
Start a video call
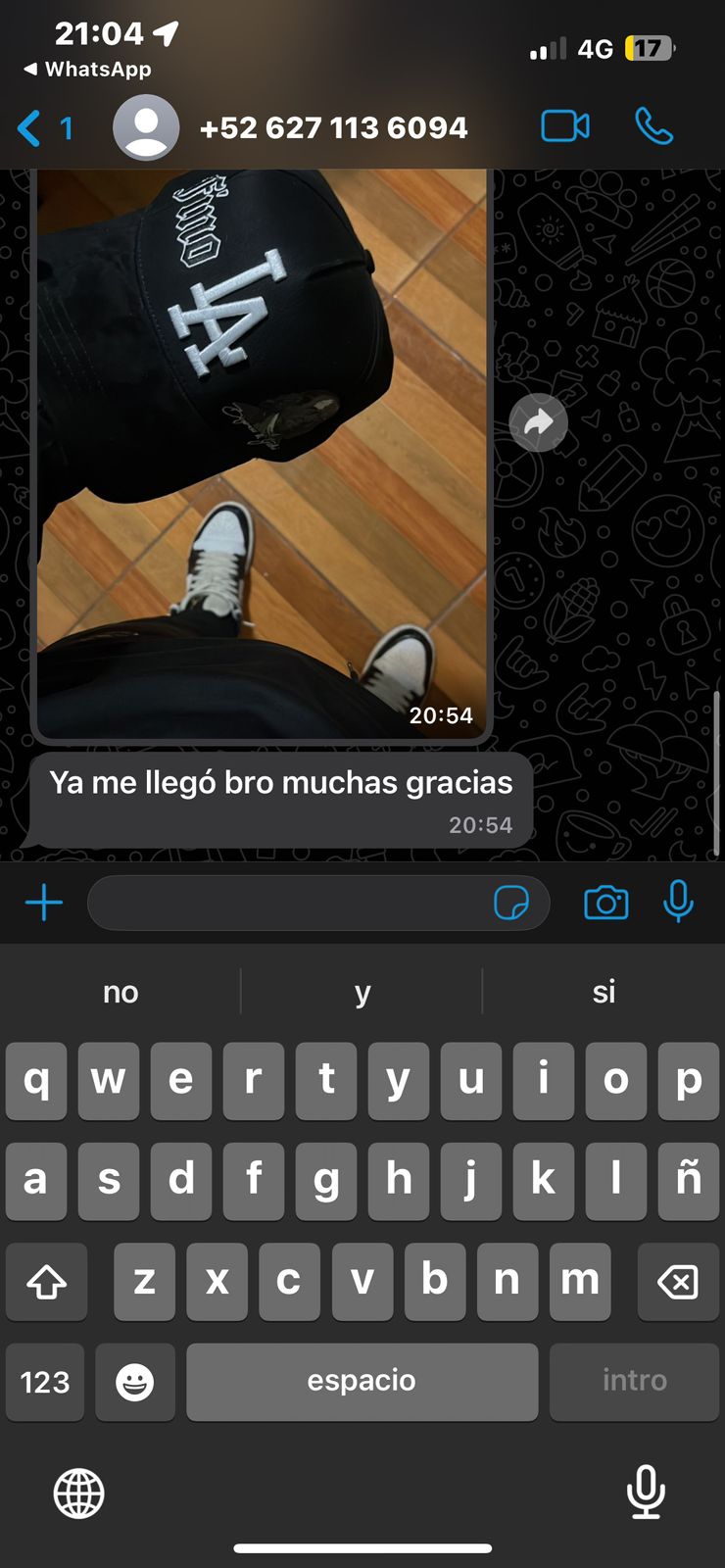(565, 126)
